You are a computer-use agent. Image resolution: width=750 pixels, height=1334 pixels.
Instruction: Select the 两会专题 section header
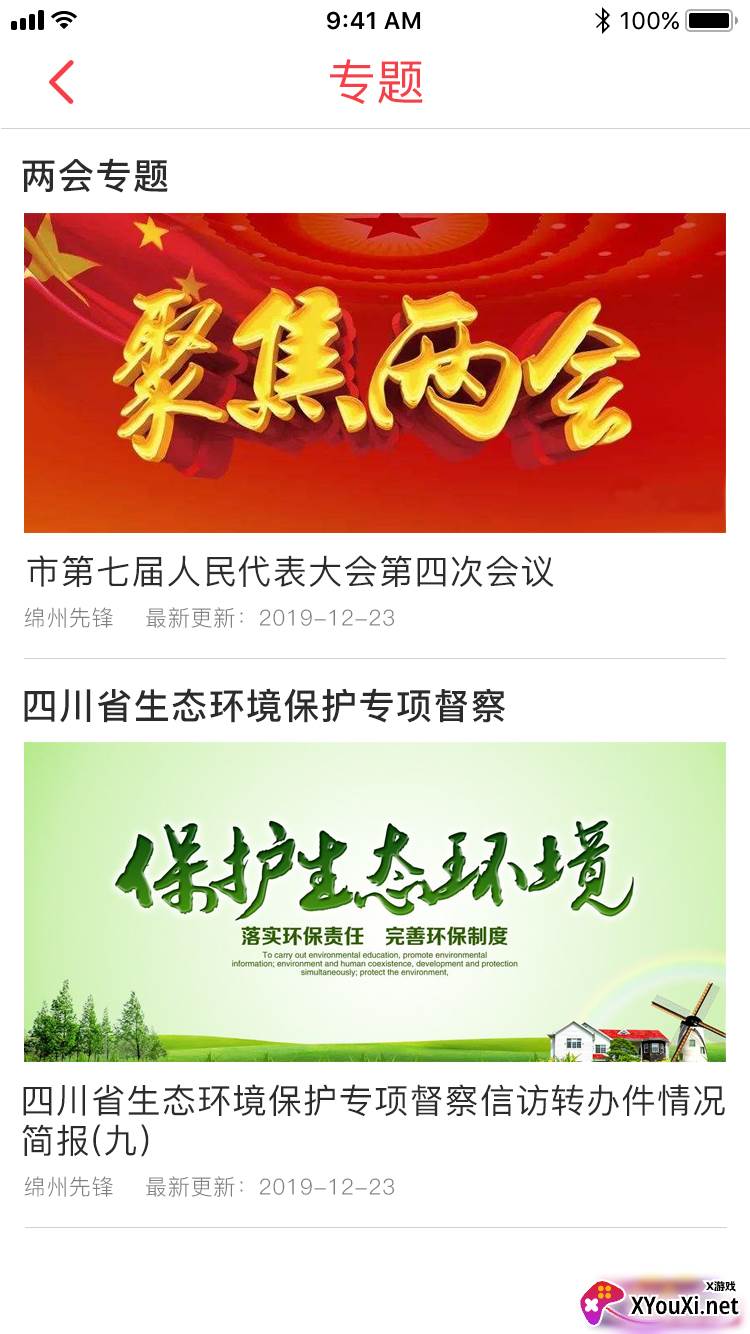(x=95, y=176)
